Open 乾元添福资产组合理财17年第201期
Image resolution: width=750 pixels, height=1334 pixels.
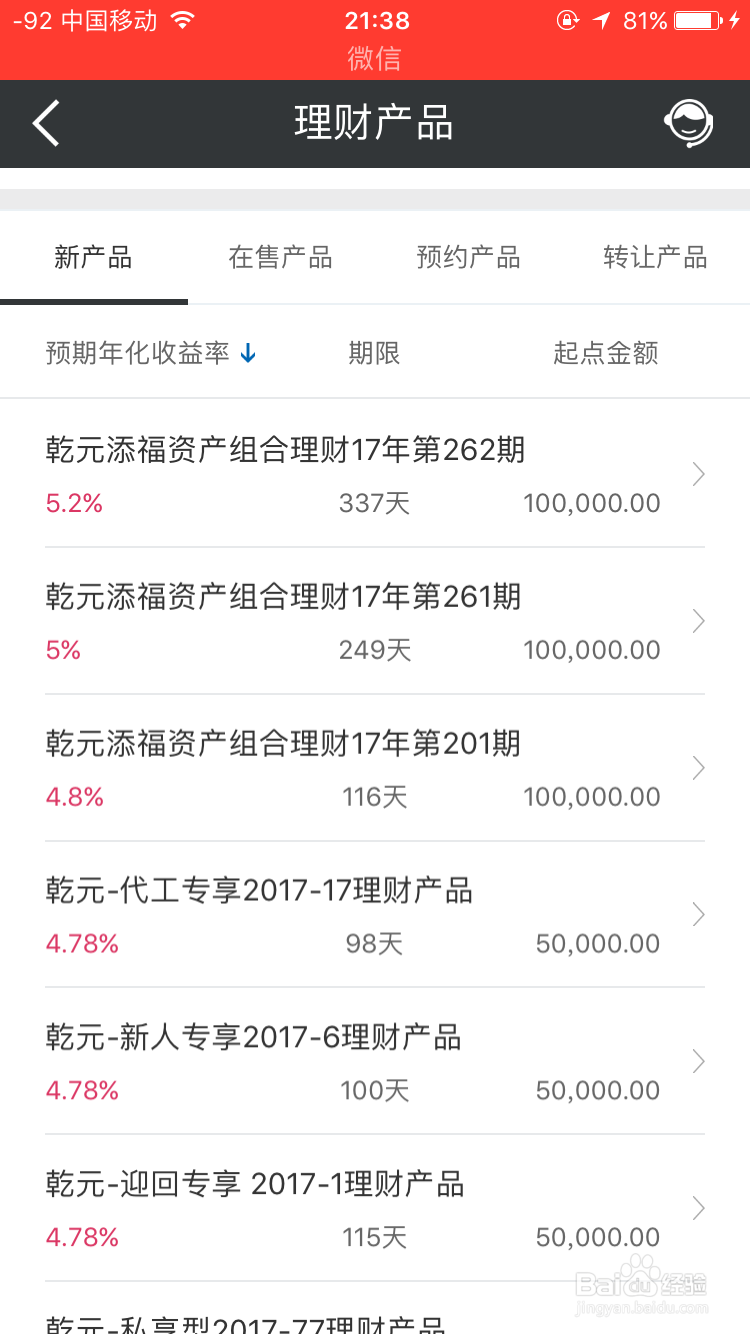(x=375, y=768)
